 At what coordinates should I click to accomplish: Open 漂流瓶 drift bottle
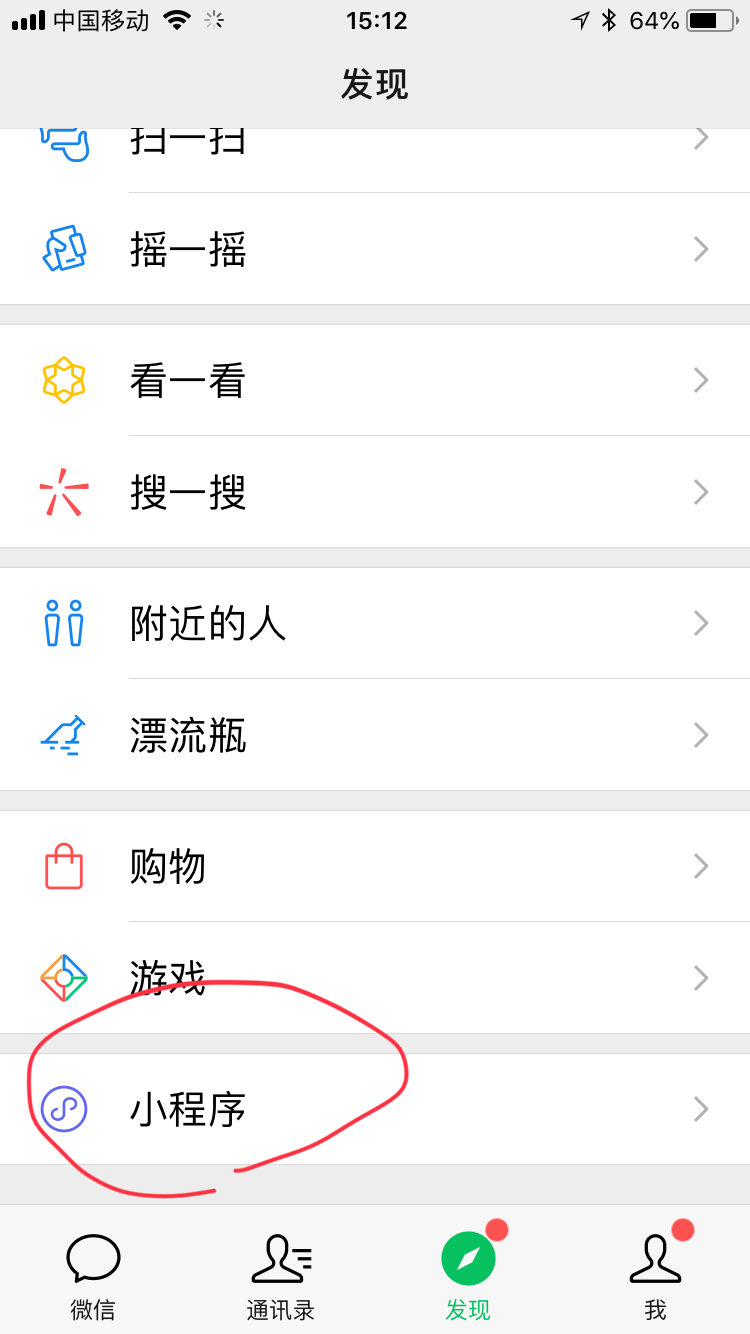[x=375, y=735]
